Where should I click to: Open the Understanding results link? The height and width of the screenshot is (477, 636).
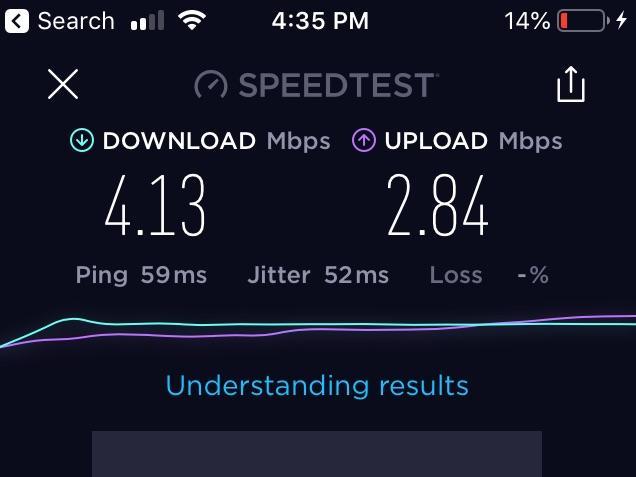pos(317,385)
